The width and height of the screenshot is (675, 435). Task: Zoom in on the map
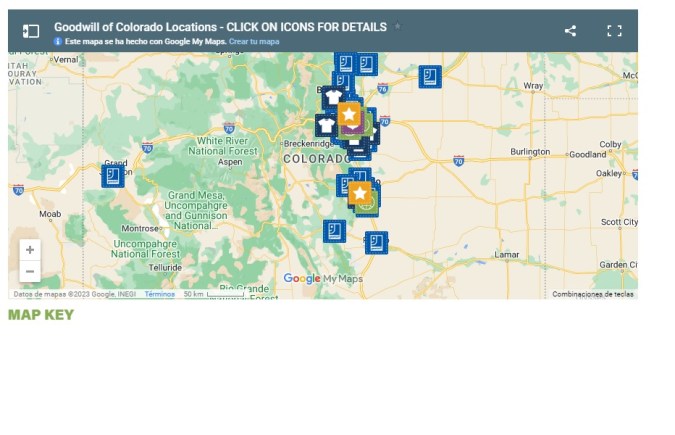click(30, 250)
